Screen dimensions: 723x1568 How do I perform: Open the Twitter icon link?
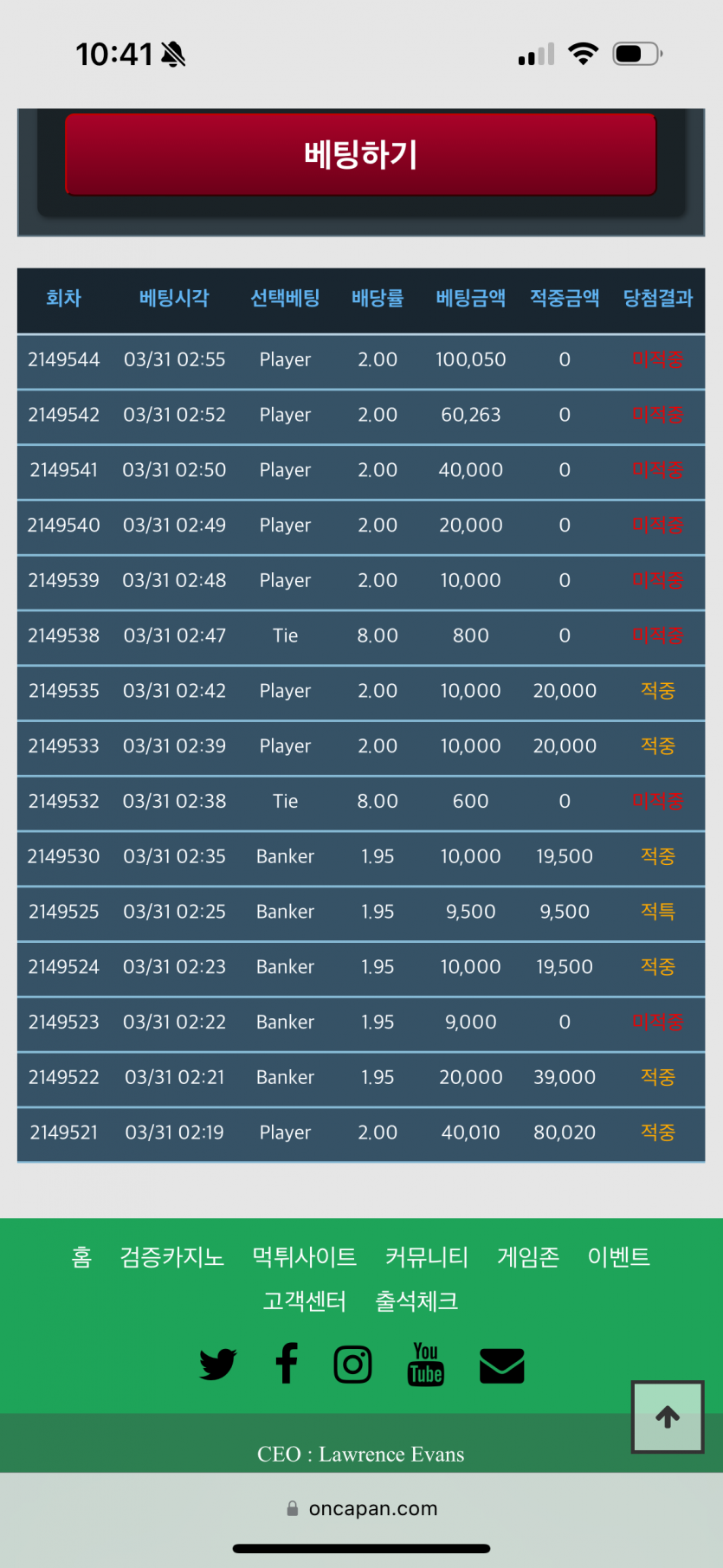[x=217, y=1365]
